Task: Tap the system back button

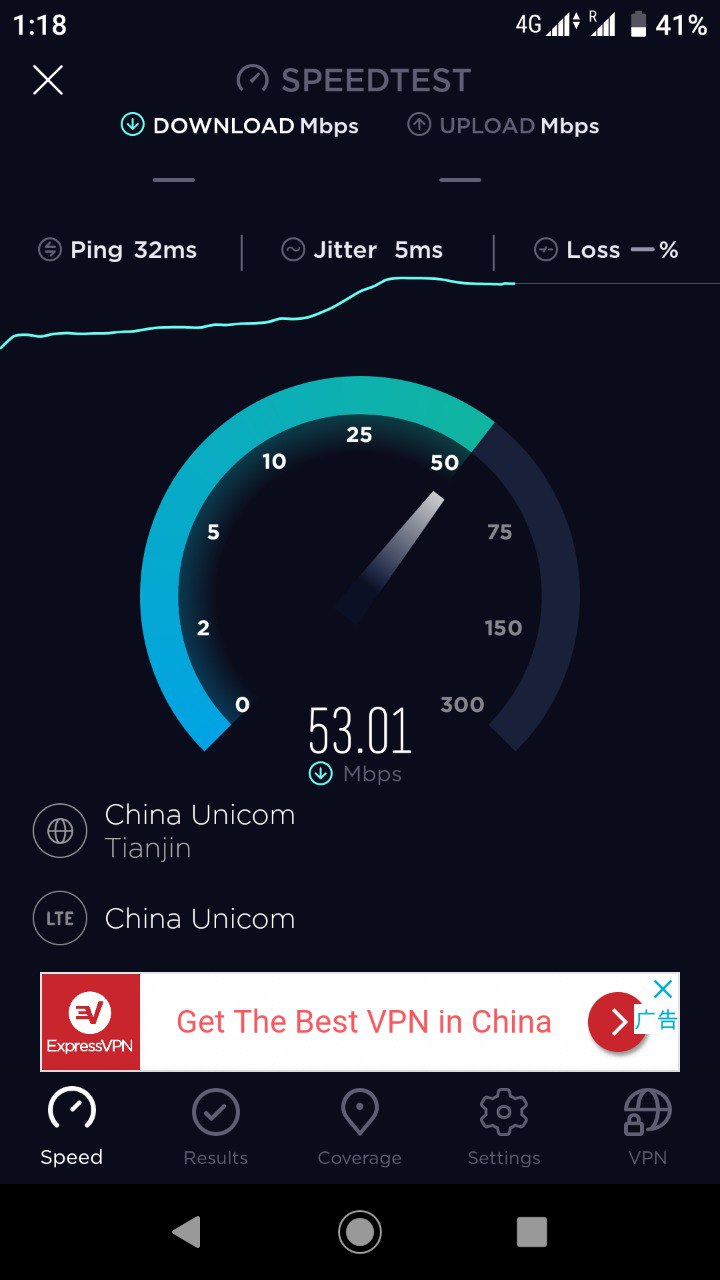Action: click(187, 1232)
